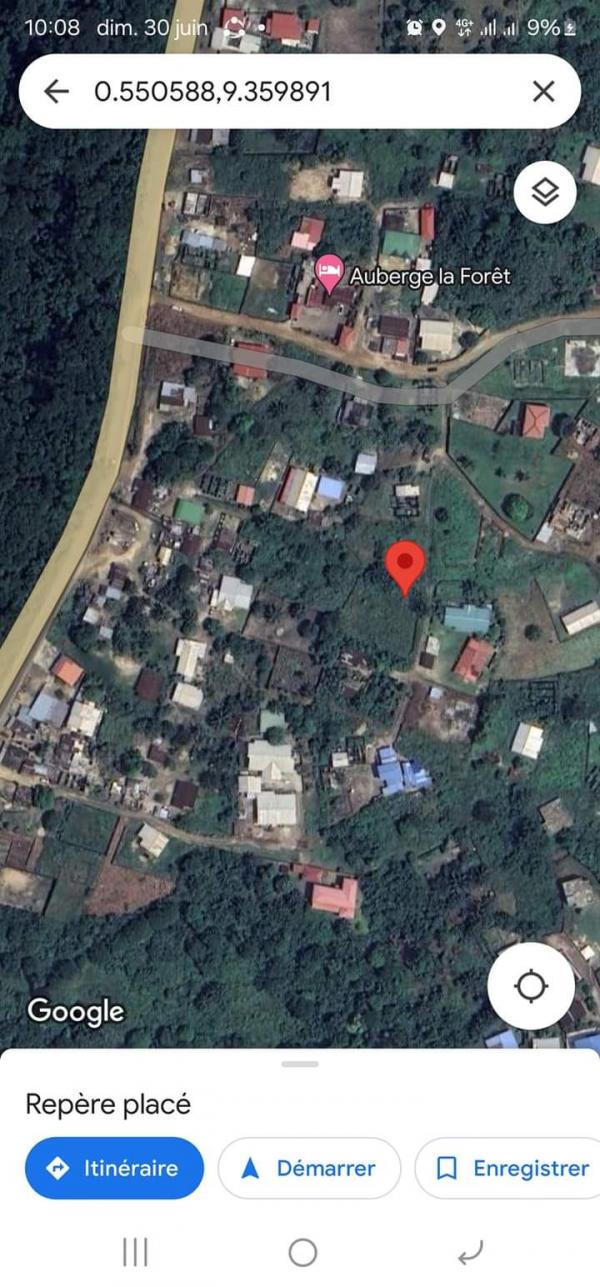Open the map layers selector
Image resolution: width=600 pixels, height=1287 pixels.
[545, 193]
